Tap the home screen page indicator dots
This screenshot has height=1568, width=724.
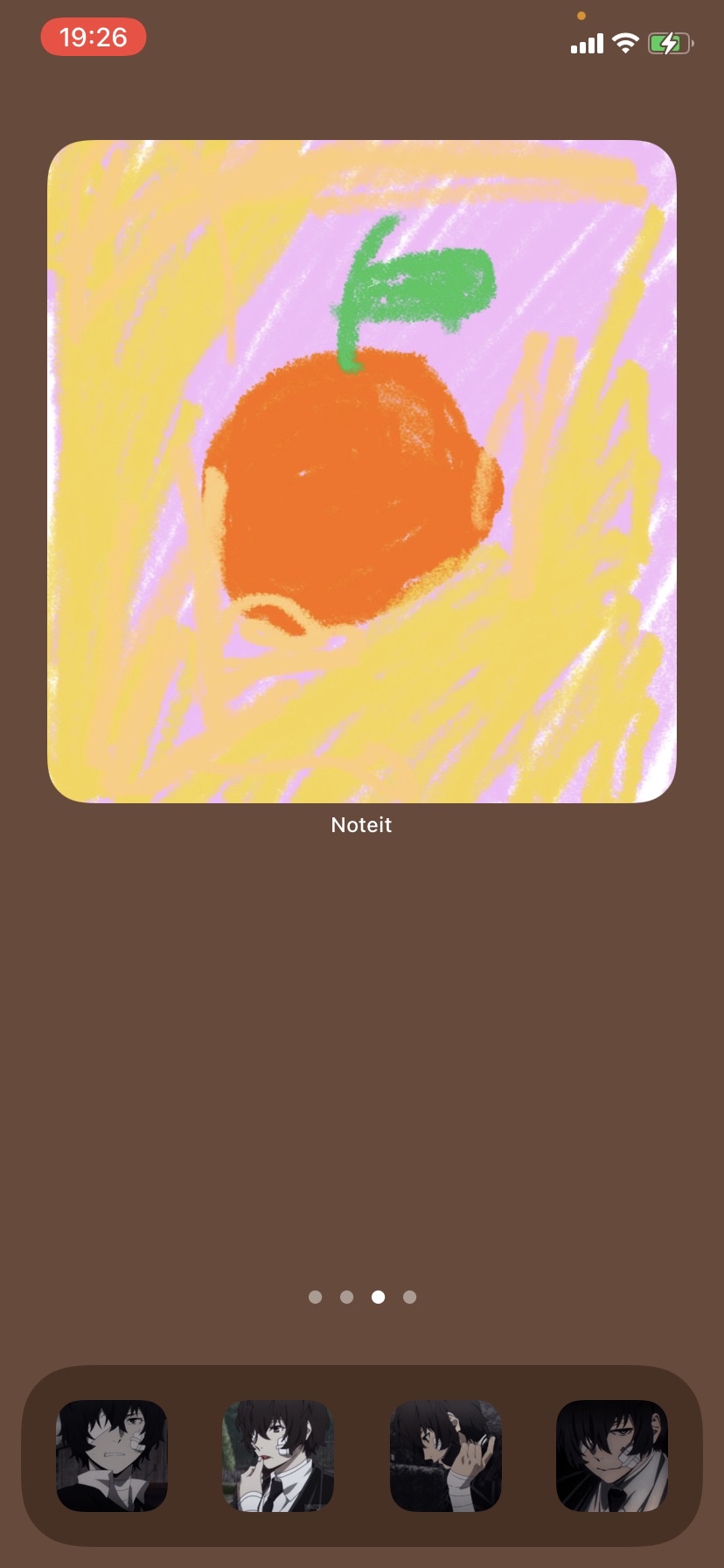[362, 1297]
